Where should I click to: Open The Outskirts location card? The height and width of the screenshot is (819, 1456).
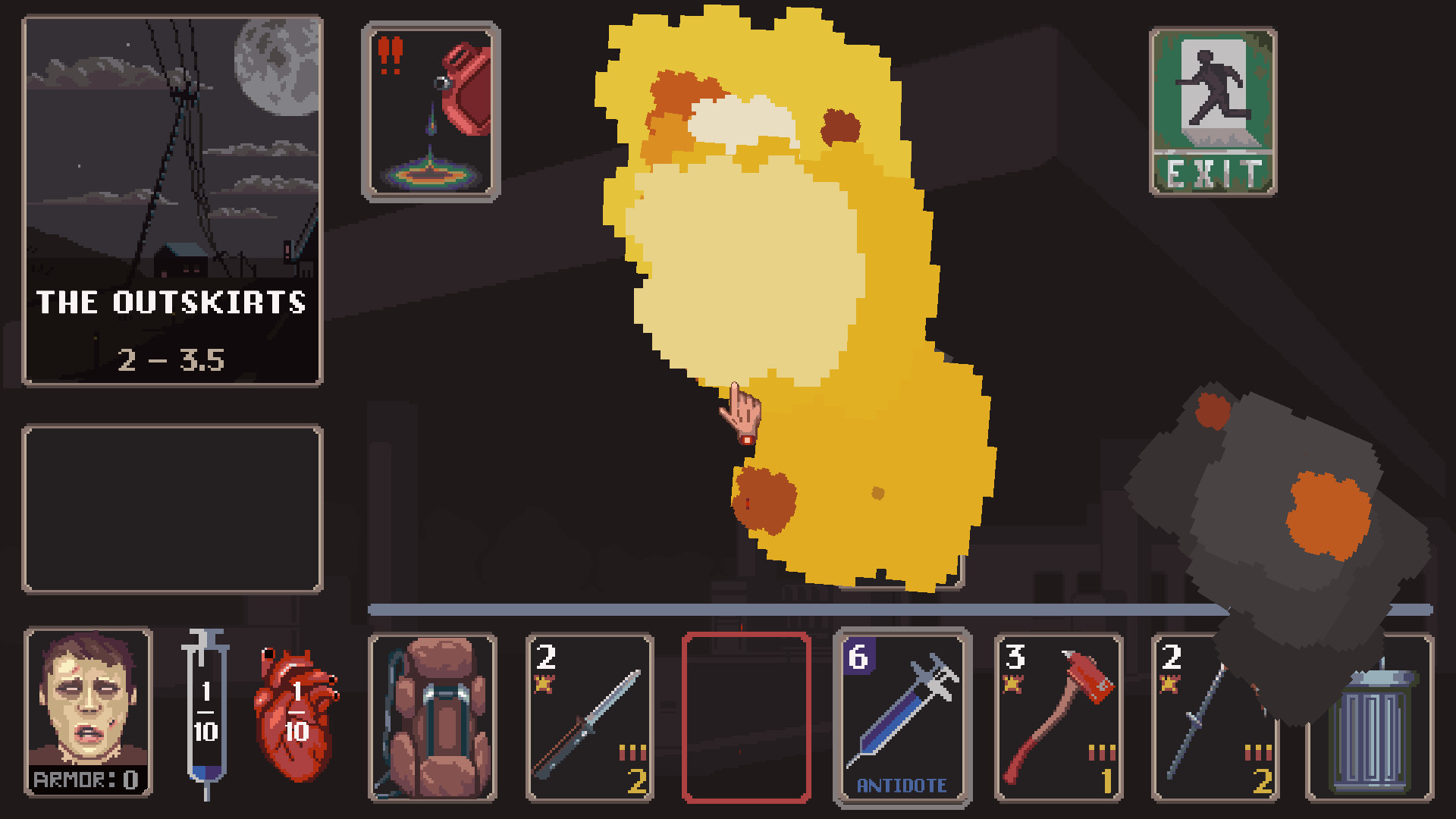tap(173, 201)
